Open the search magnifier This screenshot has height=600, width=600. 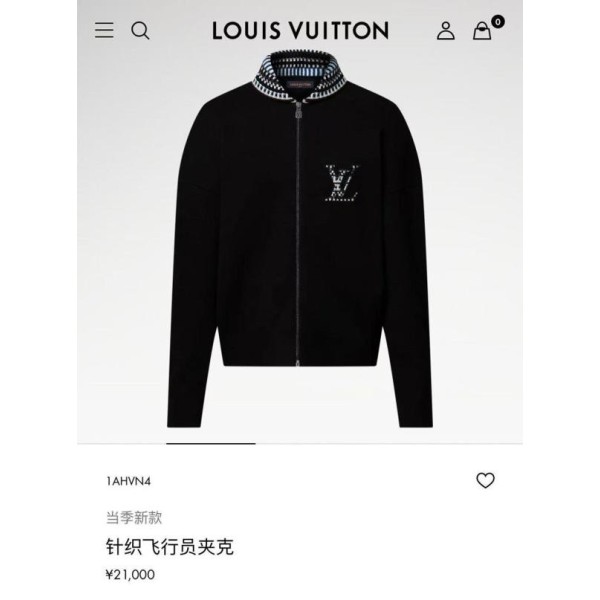tap(141, 30)
